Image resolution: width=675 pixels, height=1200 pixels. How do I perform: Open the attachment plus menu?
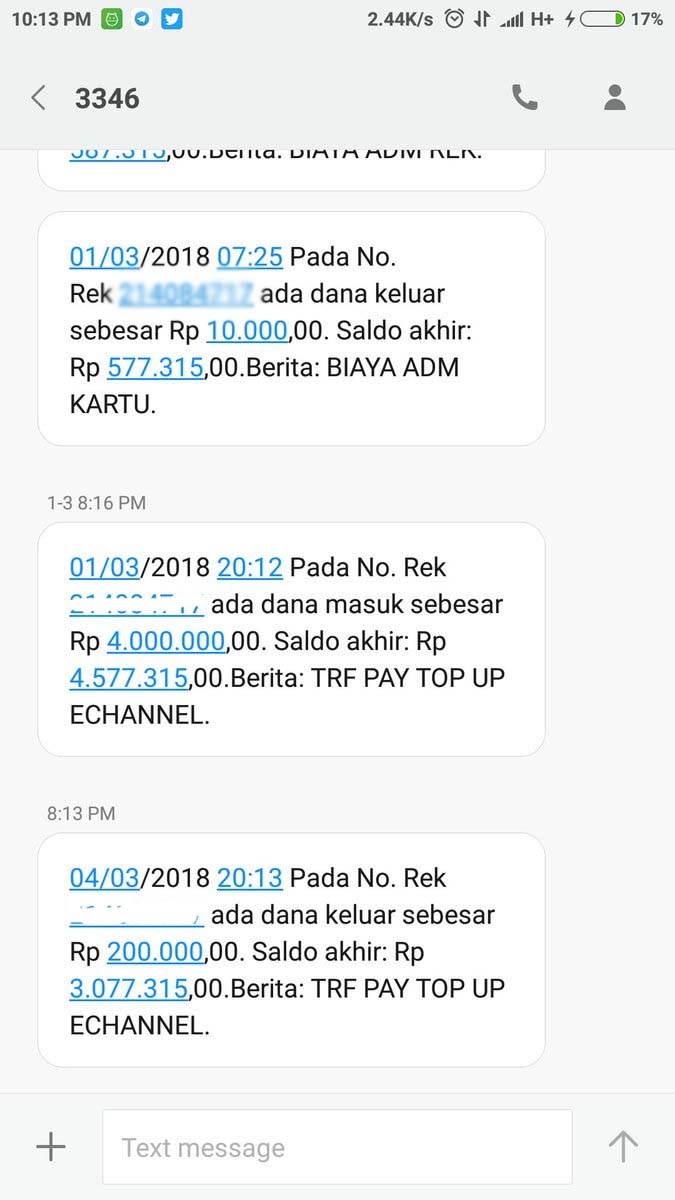(50, 1147)
